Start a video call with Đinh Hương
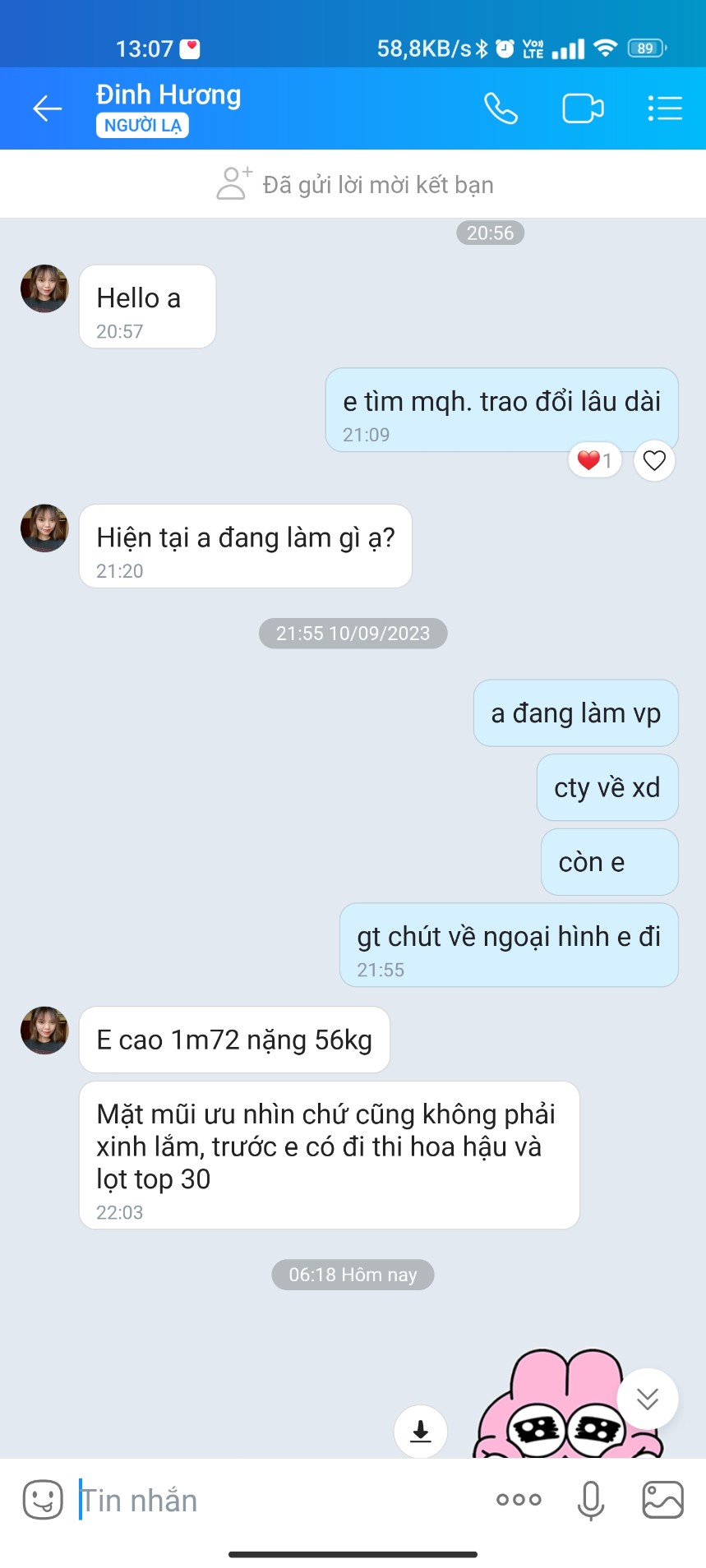 tap(583, 108)
